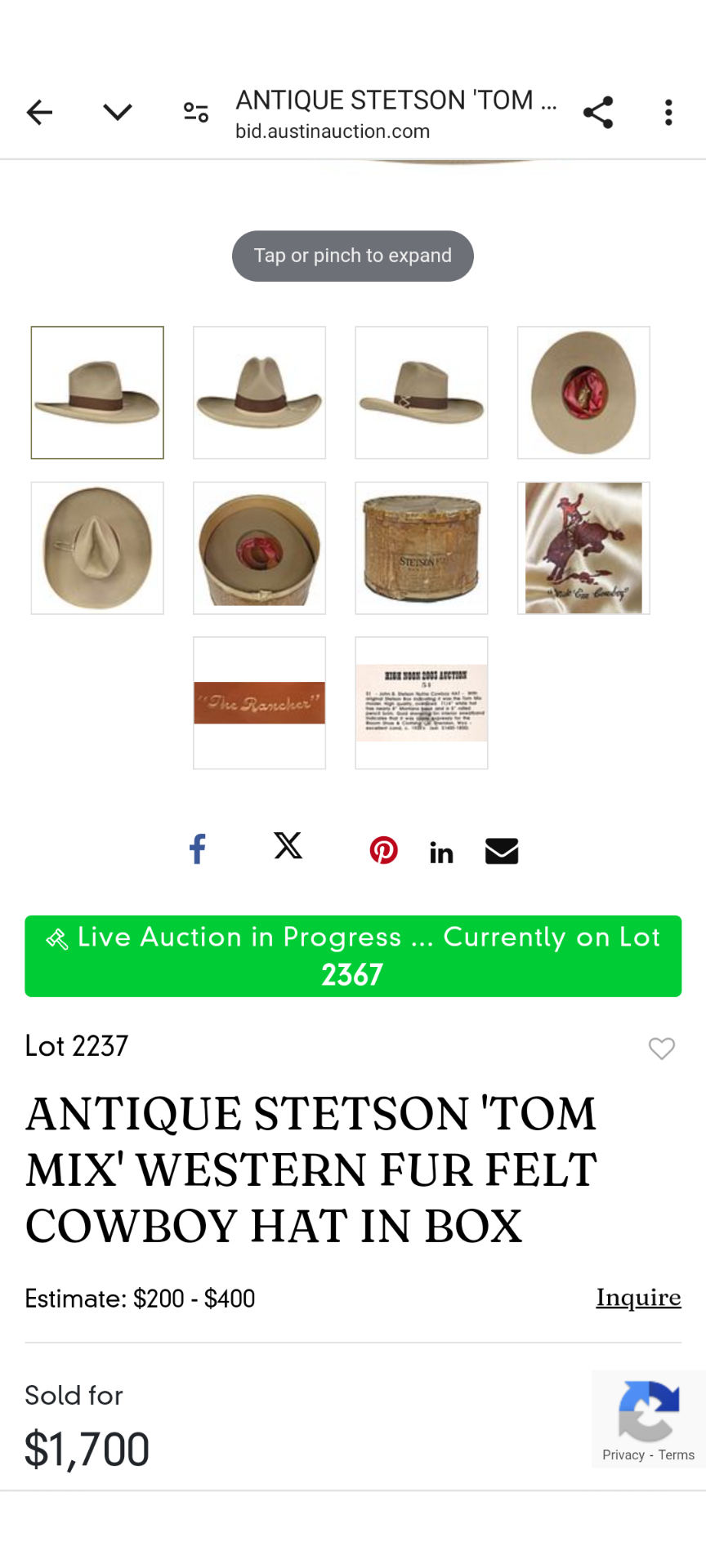Open the High Noon auction tag thumbnail
This screenshot has width=706, height=1568.
pos(422,703)
